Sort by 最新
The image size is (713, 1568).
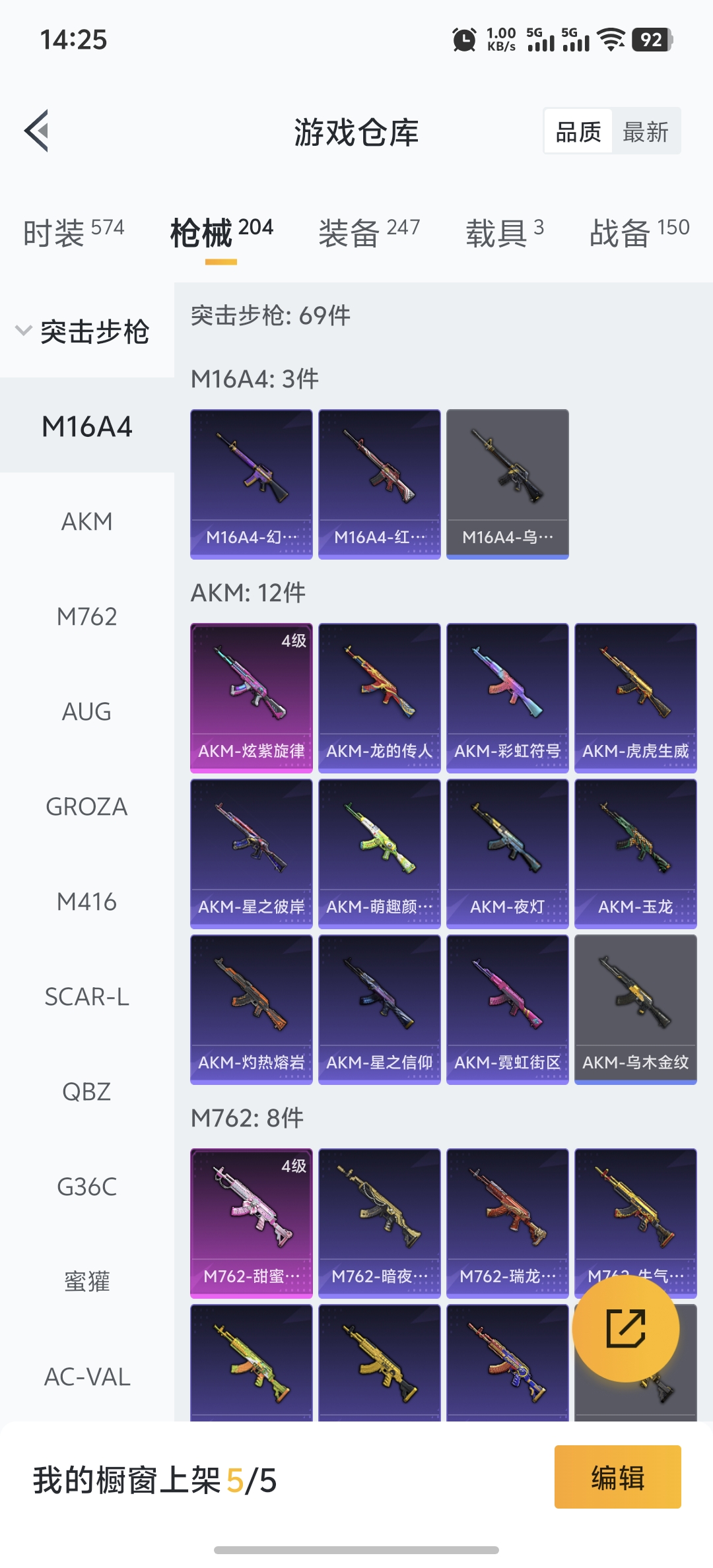pos(645,132)
